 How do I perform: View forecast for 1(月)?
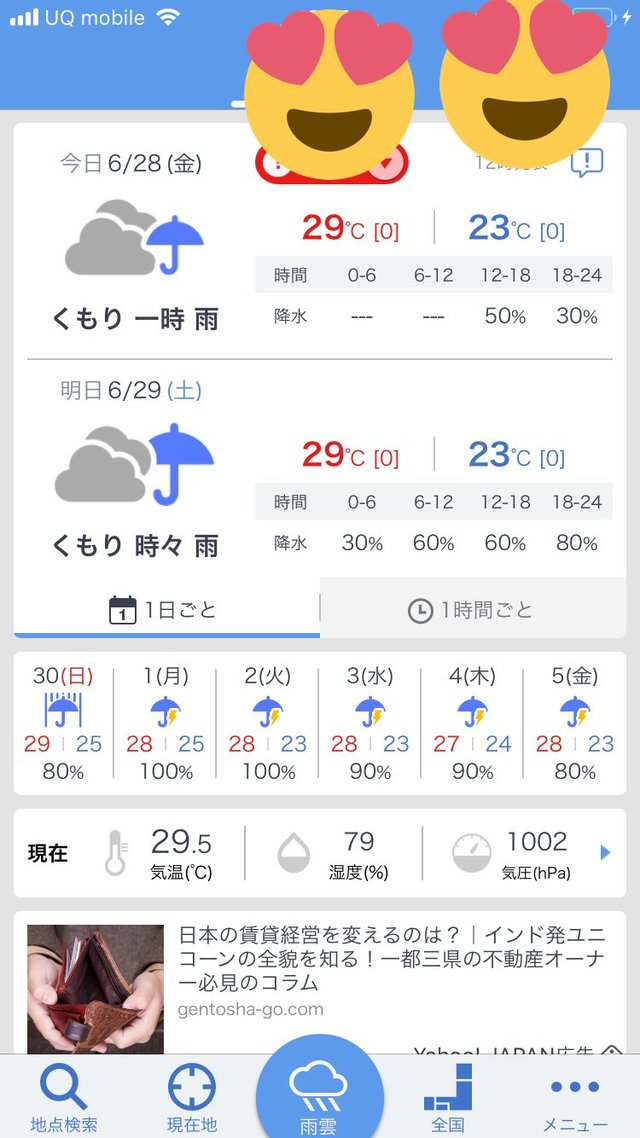point(165,723)
